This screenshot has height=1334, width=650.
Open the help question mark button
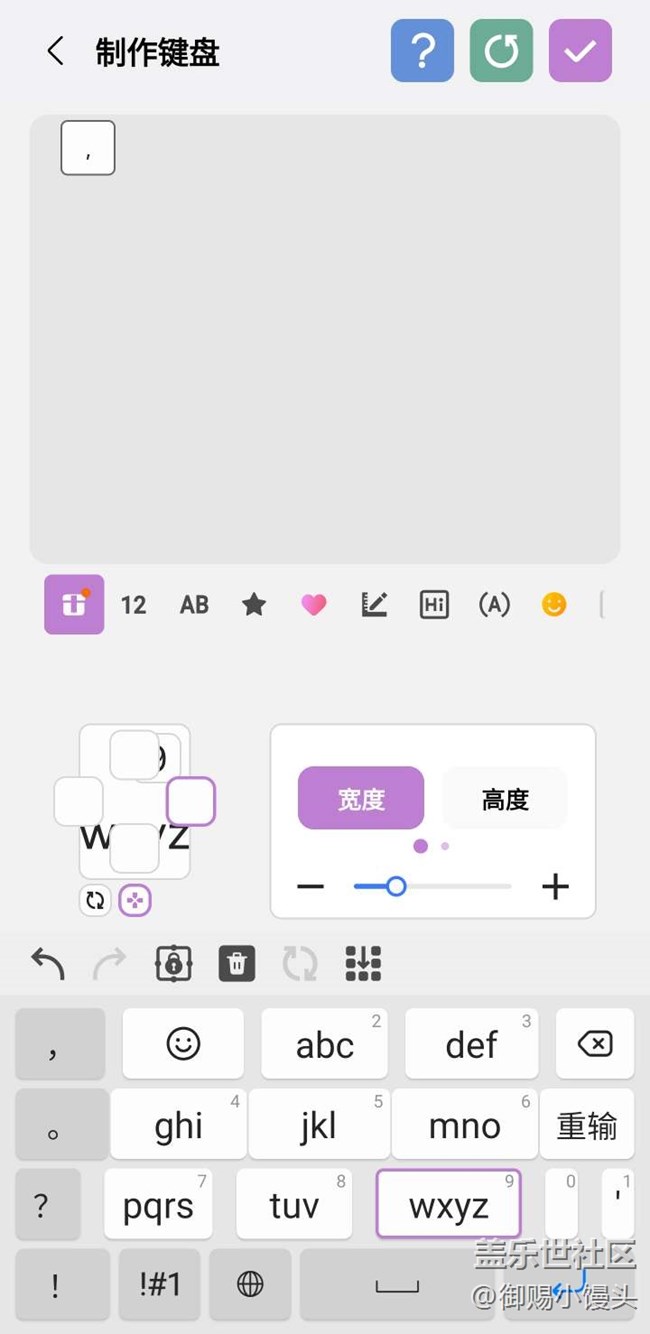tap(422, 50)
